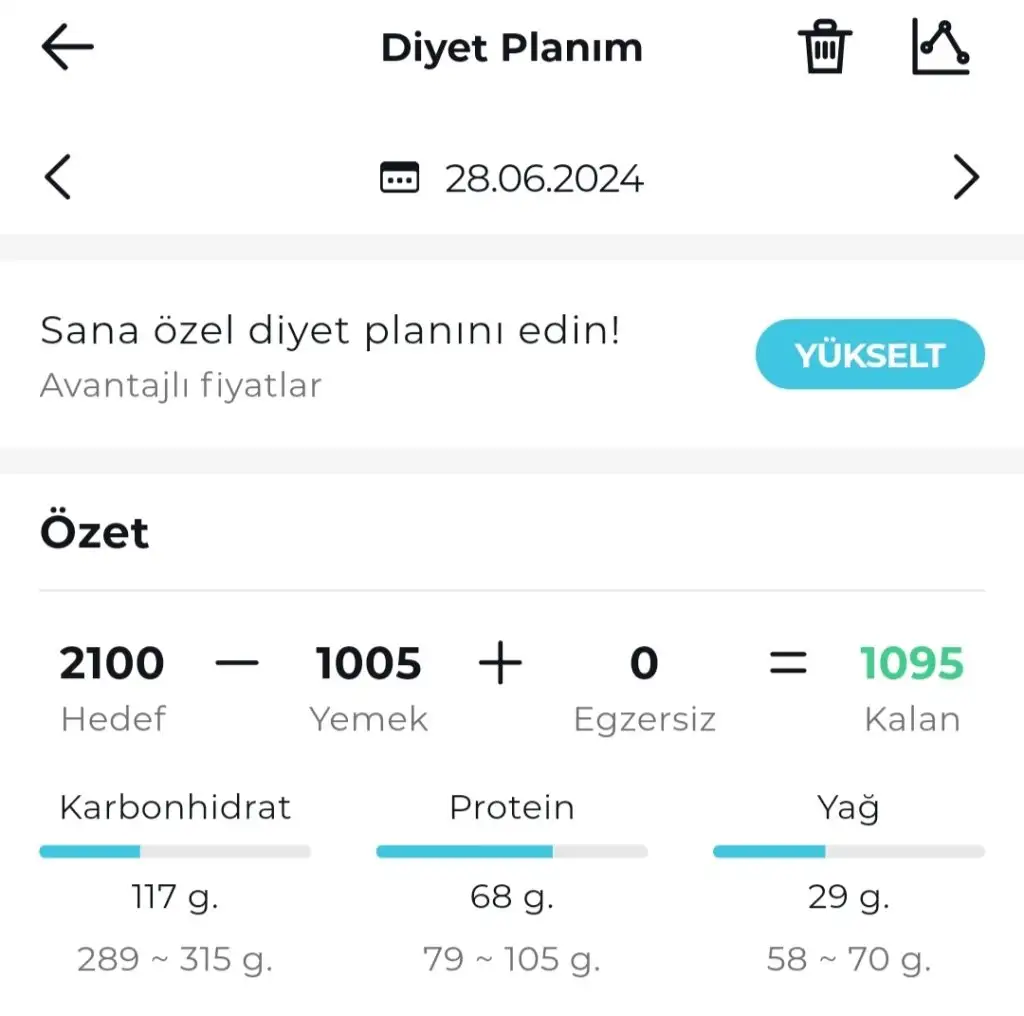Image resolution: width=1024 pixels, height=1016 pixels.
Task: Go to the previous day
Action: point(58,178)
